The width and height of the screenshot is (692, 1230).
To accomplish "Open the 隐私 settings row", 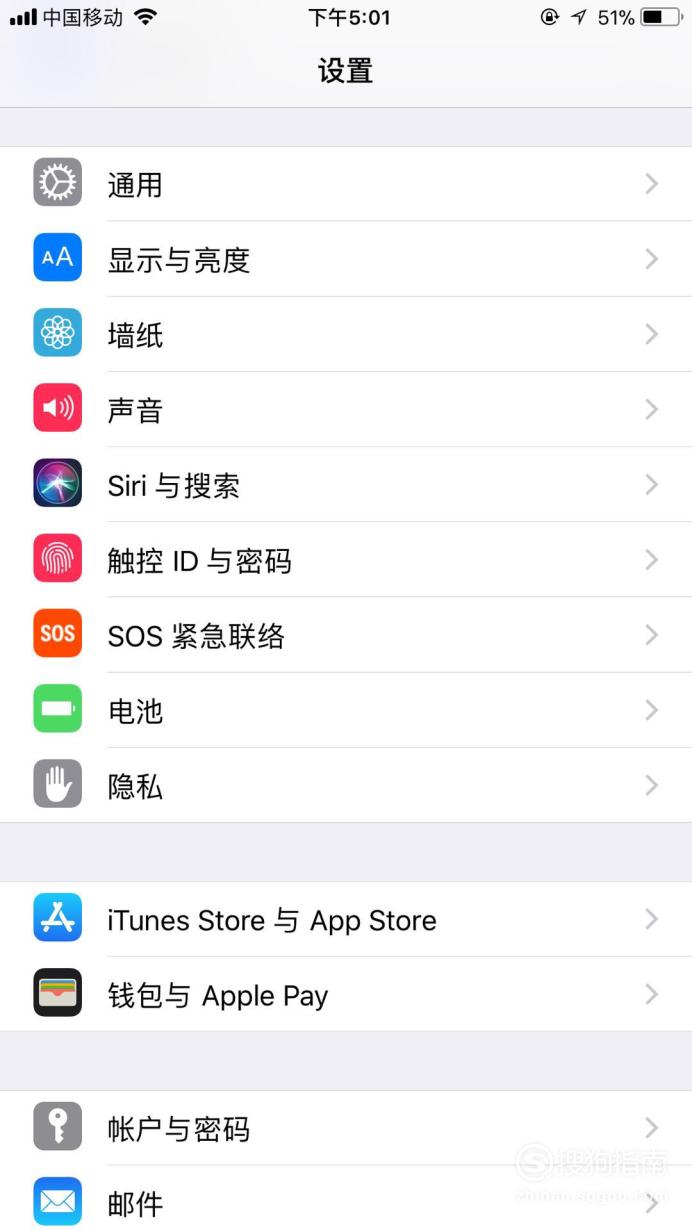I will (x=346, y=785).
